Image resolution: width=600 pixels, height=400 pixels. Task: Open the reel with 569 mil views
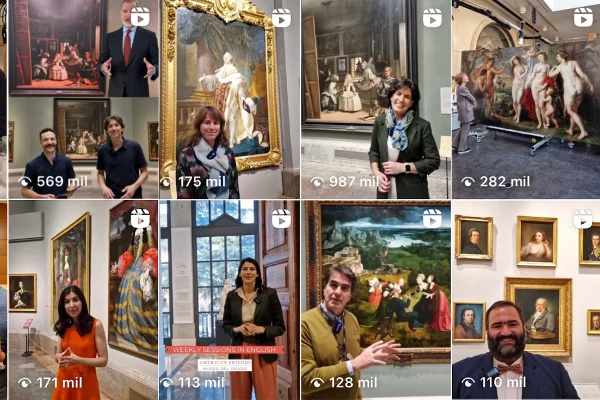83,100
